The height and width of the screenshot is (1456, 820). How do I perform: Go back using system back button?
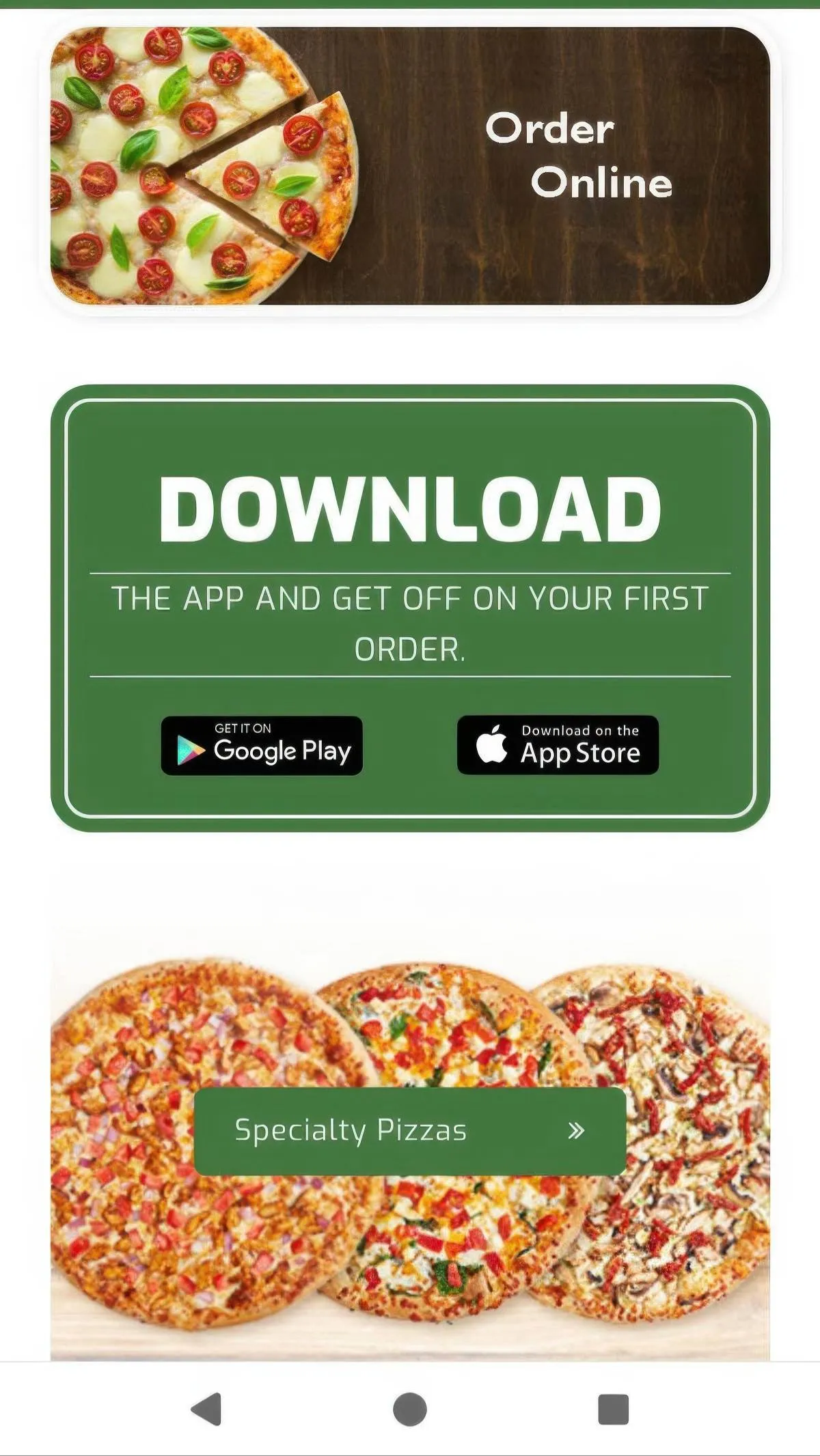point(206,1409)
